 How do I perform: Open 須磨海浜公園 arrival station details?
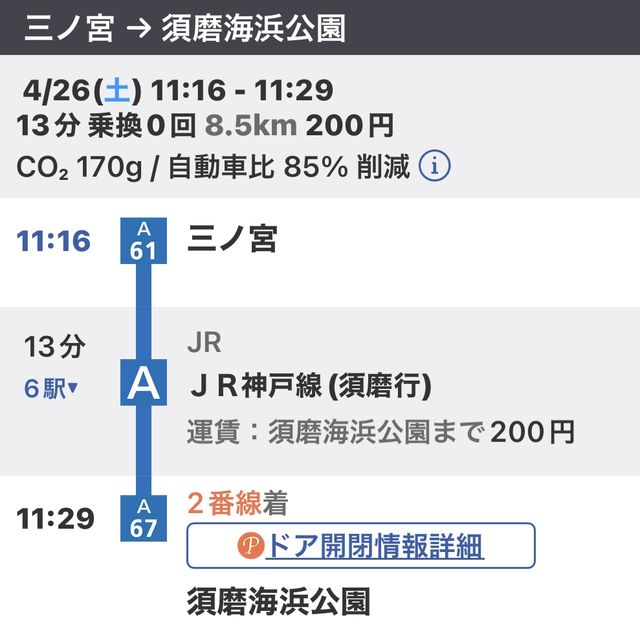click(x=278, y=602)
